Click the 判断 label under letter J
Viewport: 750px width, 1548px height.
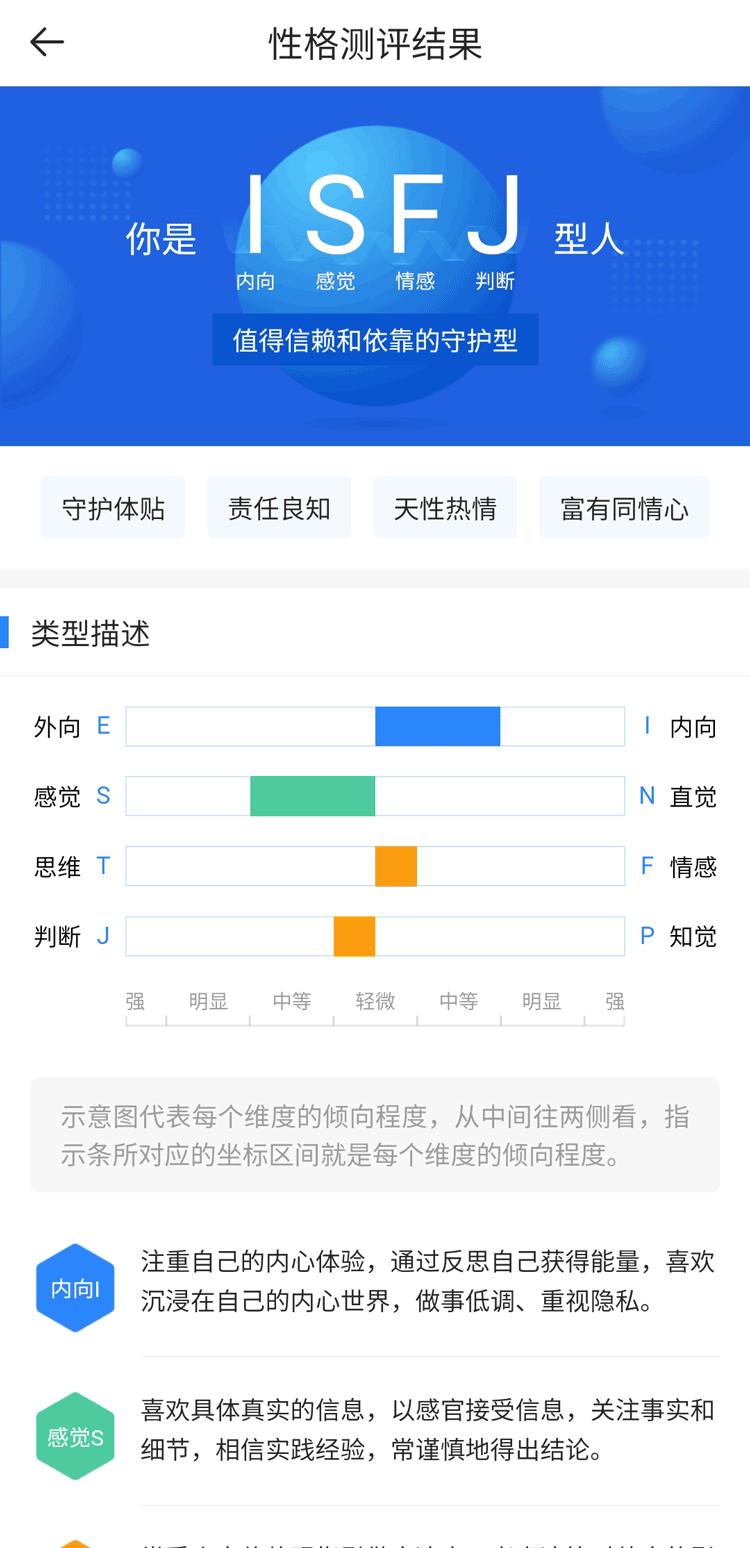pyautogui.click(x=495, y=281)
